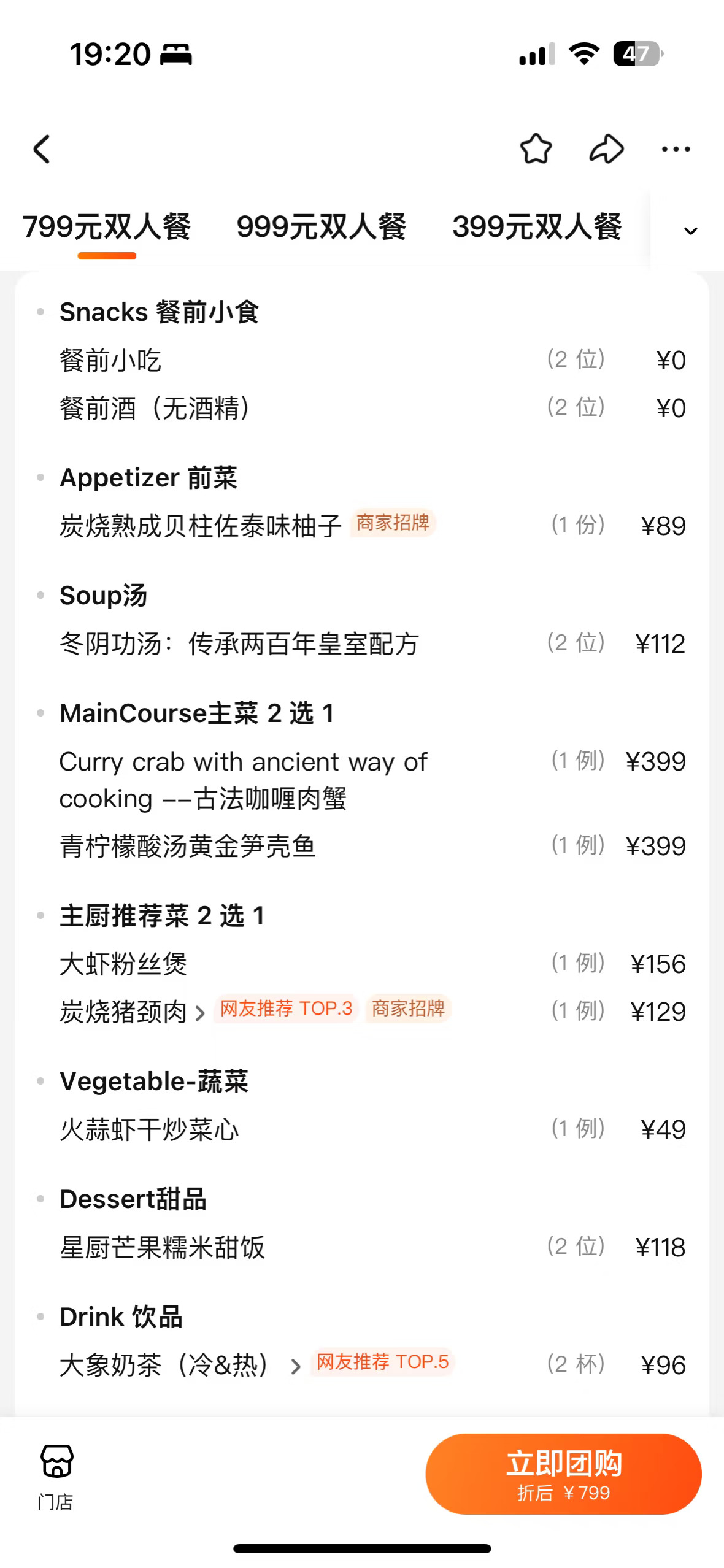This screenshot has height=1568, width=724.
Task: Open the 门店 store page
Action: (56, 1475)
